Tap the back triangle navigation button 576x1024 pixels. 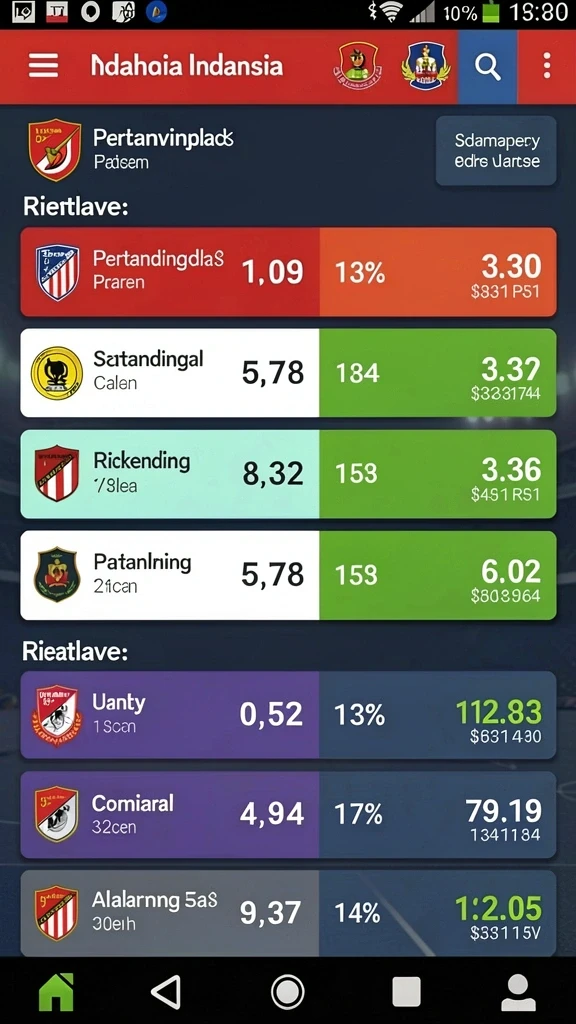coord(166,993)
